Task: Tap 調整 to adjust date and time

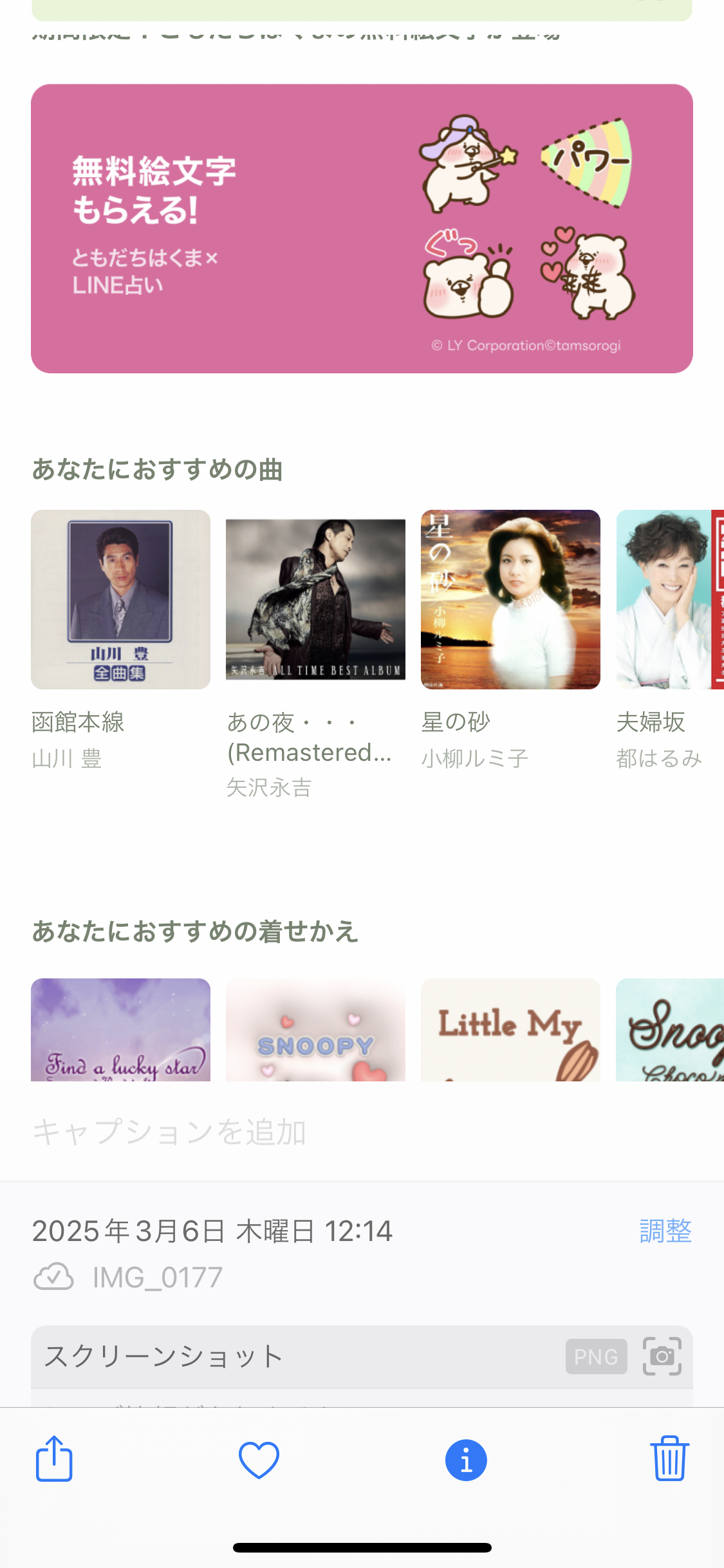Action: click(x=665, y=1231)
